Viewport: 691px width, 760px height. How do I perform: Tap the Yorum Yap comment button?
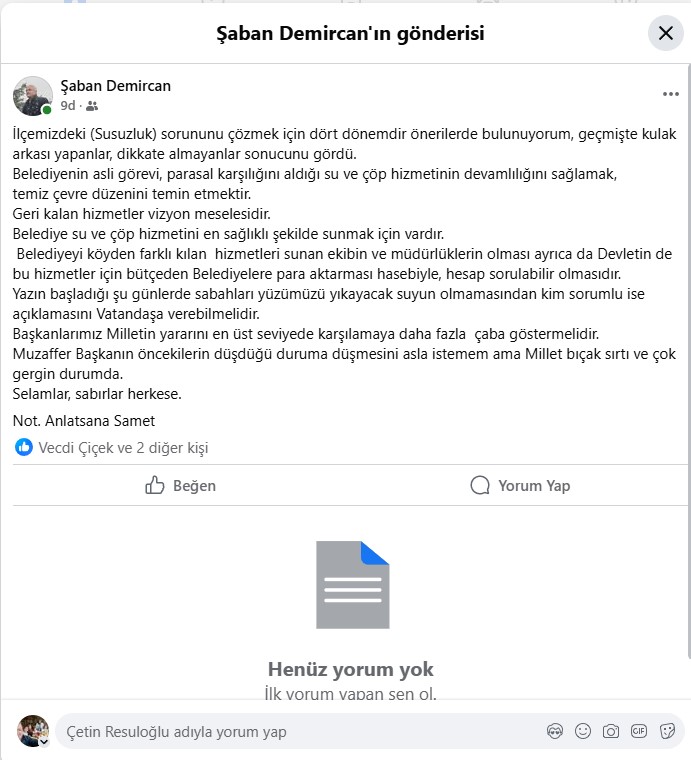pyautogui.click(x=520, y=486)
